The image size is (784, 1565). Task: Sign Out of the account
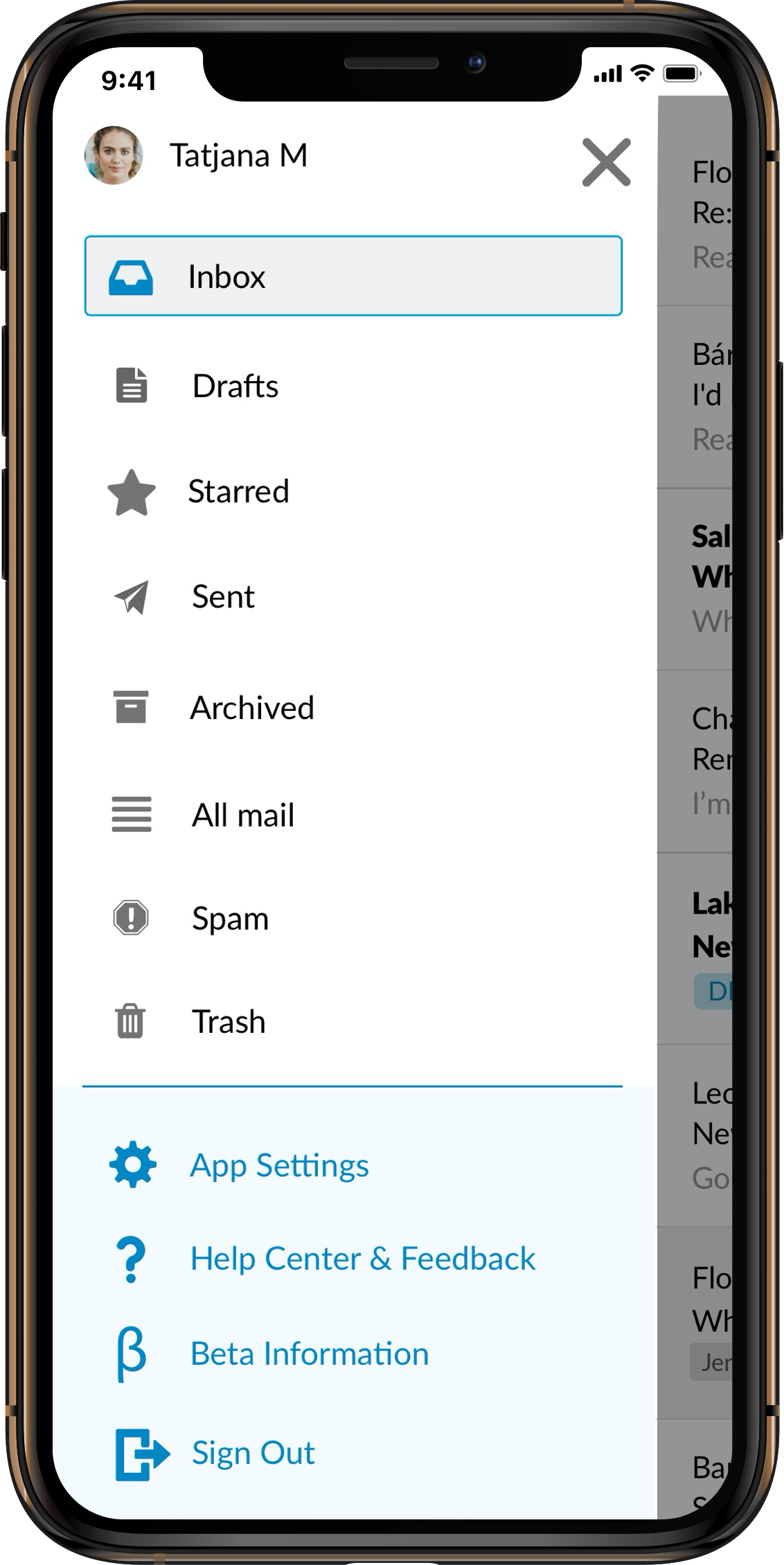tap(253, 1453)
